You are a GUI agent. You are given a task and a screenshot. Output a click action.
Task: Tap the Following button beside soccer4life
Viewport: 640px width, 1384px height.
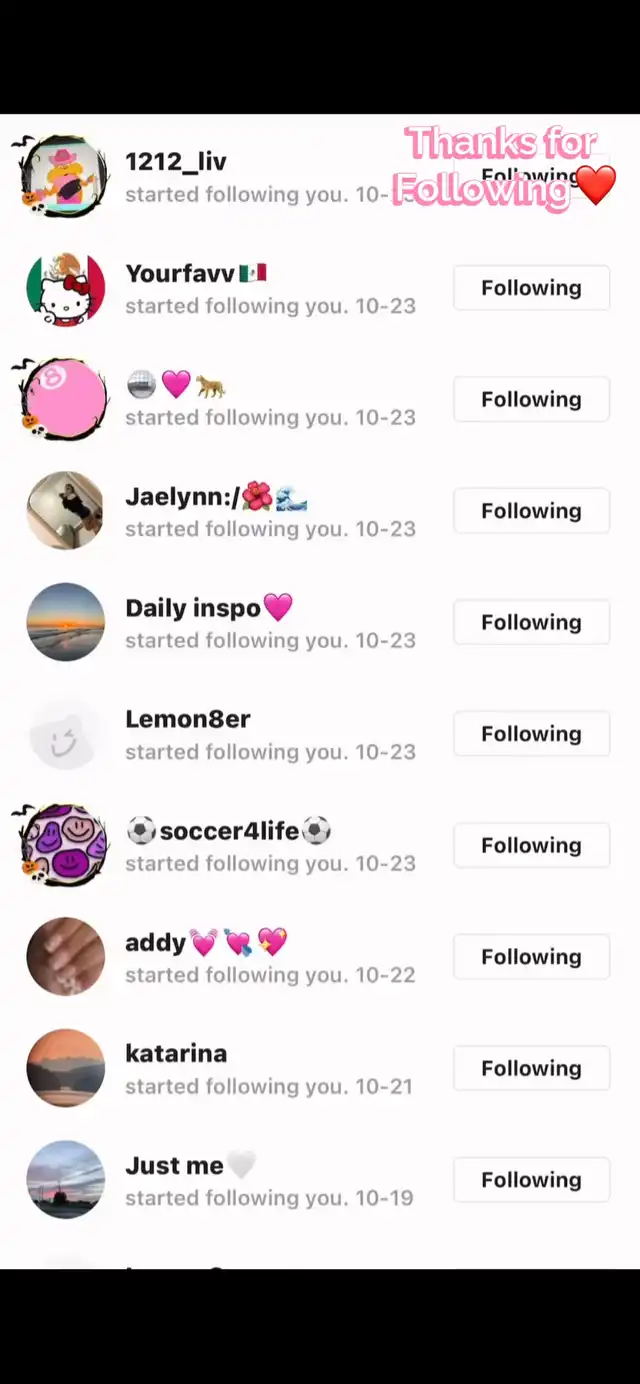pyautogui.click(x=531, y=845)
